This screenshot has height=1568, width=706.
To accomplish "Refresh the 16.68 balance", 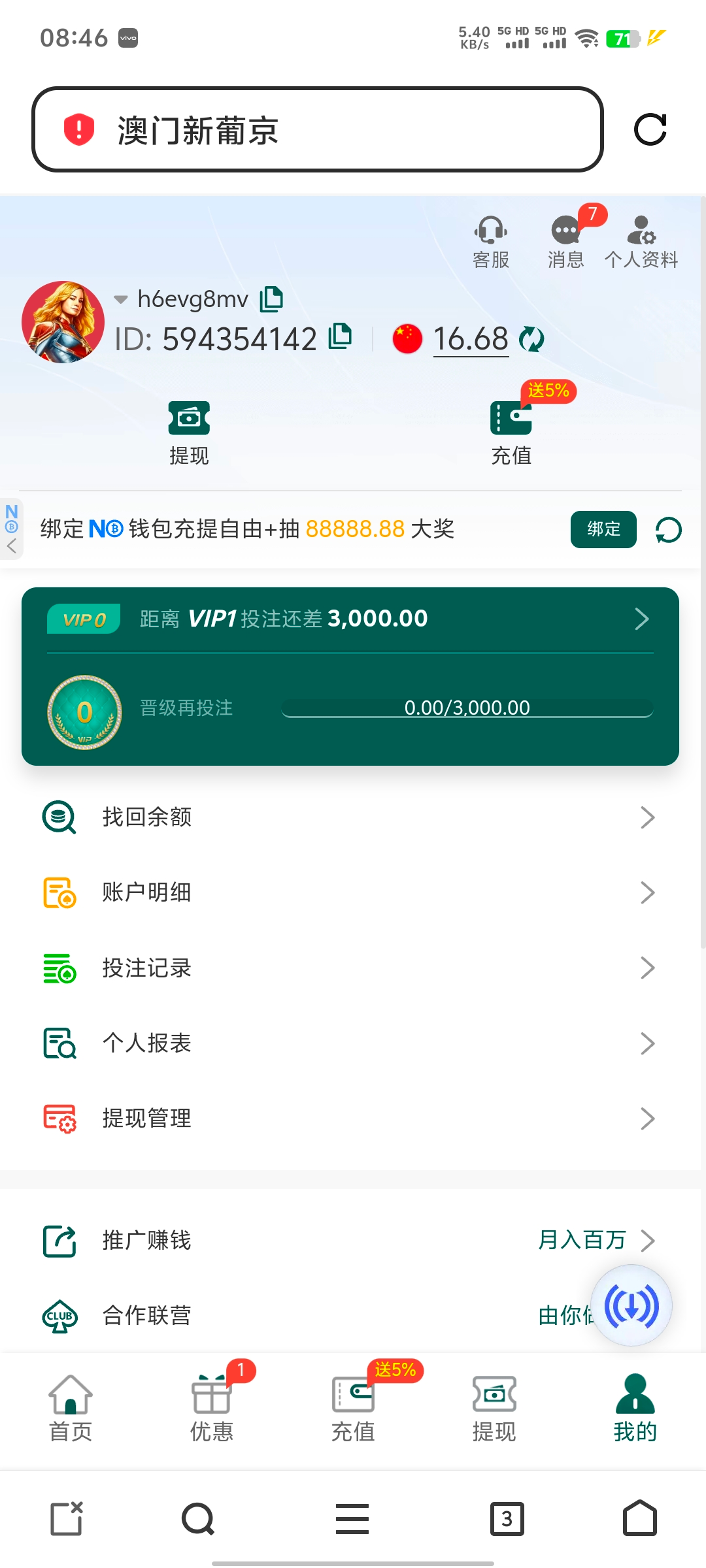I will tap(531, 339).
